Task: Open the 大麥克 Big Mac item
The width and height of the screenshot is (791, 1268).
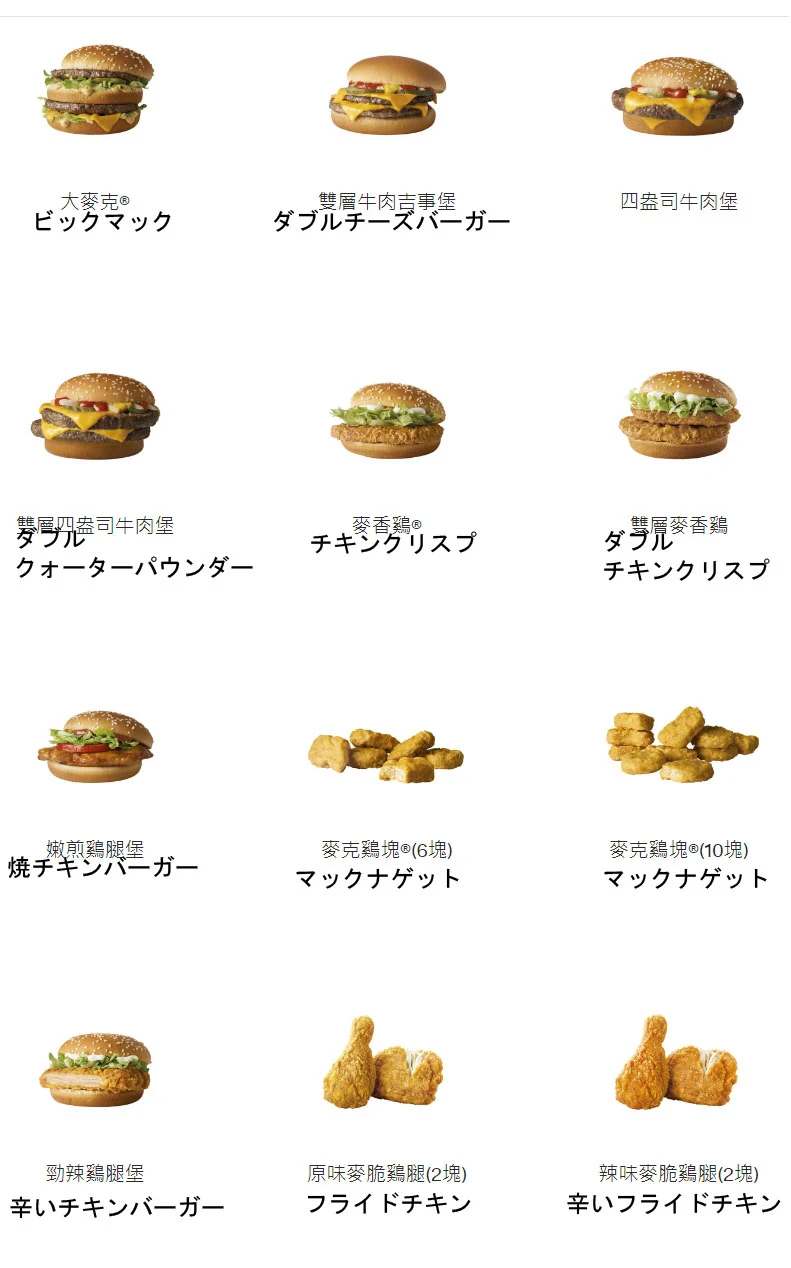Action: tap(96, 90)
